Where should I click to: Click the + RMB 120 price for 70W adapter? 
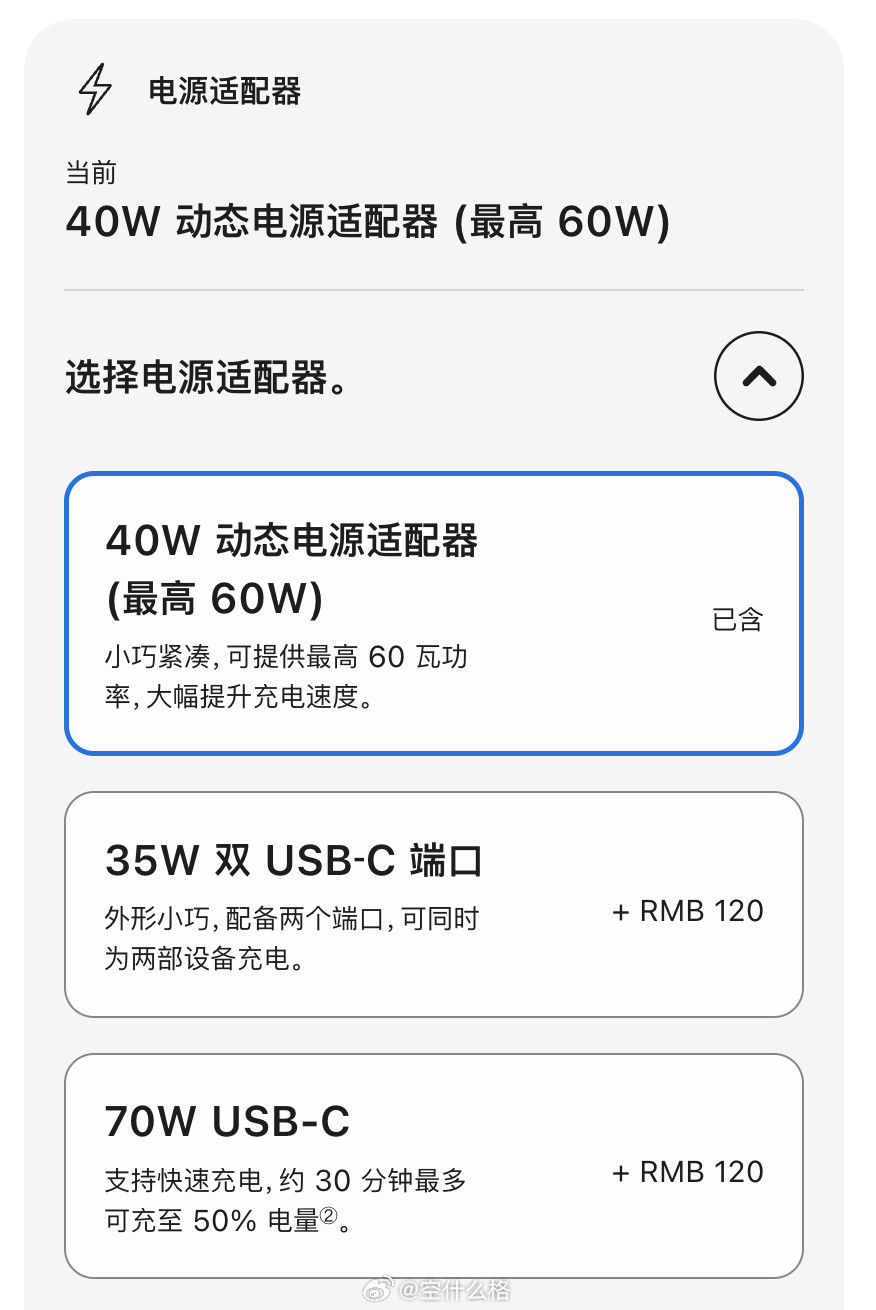click(688, 1171)
